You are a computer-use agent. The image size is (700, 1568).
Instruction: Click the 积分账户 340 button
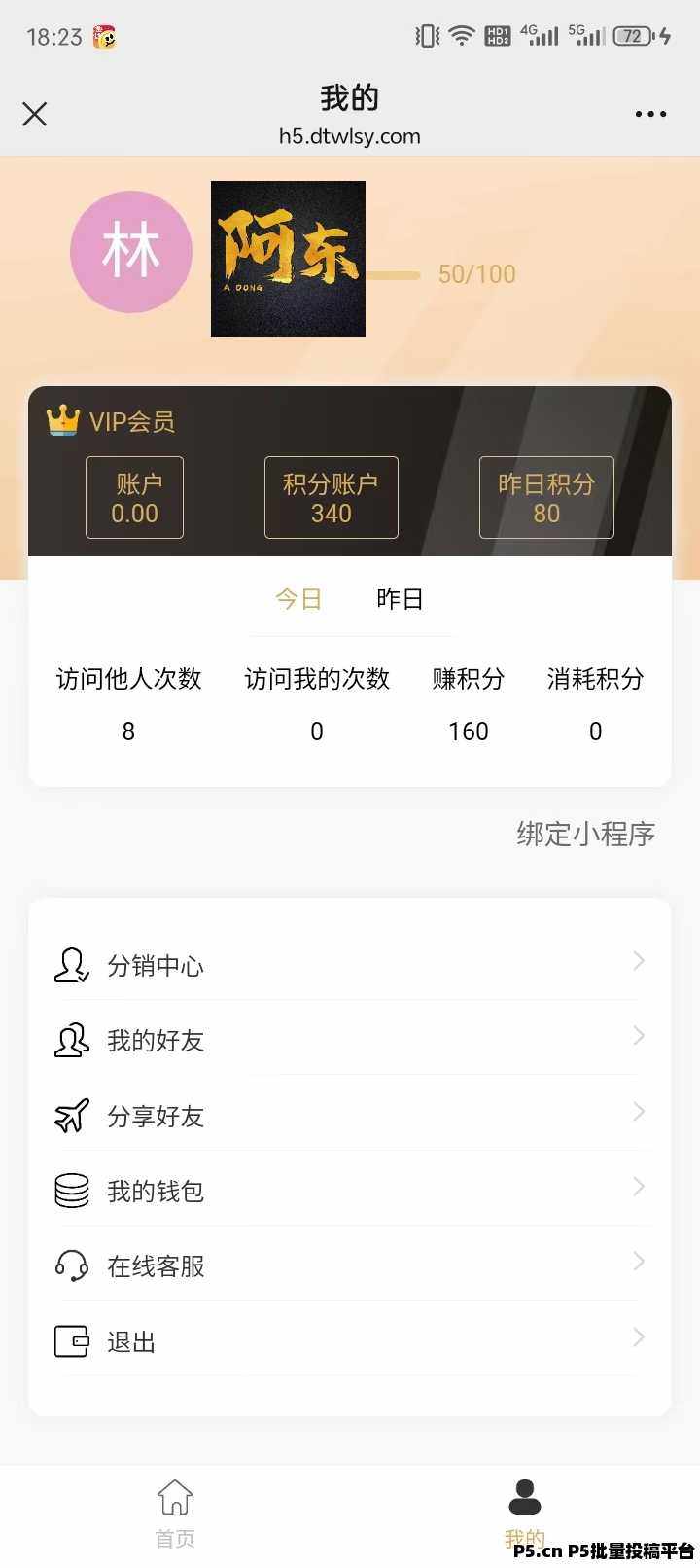(x=331, y=497)
